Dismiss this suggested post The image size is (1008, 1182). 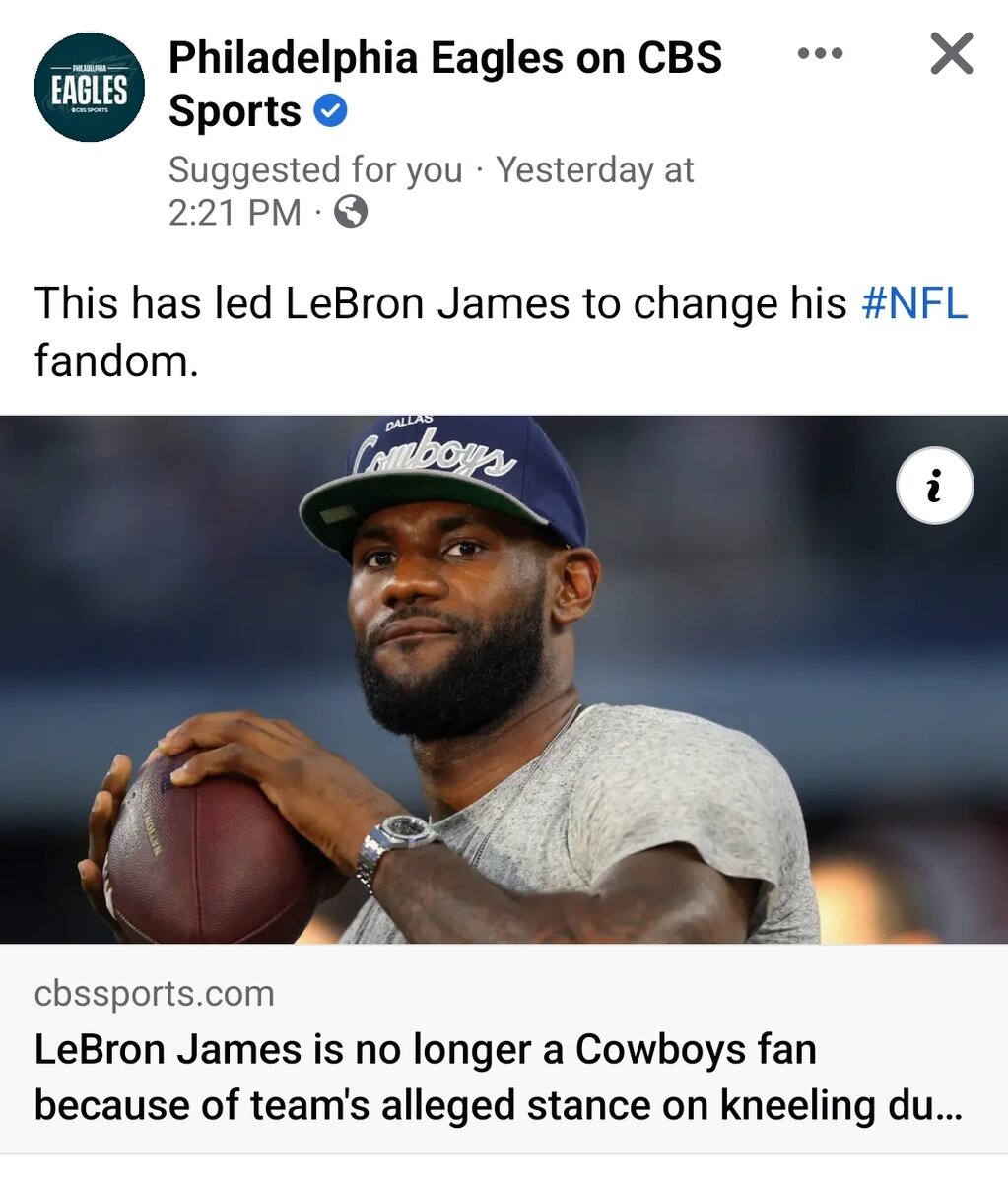951,54
